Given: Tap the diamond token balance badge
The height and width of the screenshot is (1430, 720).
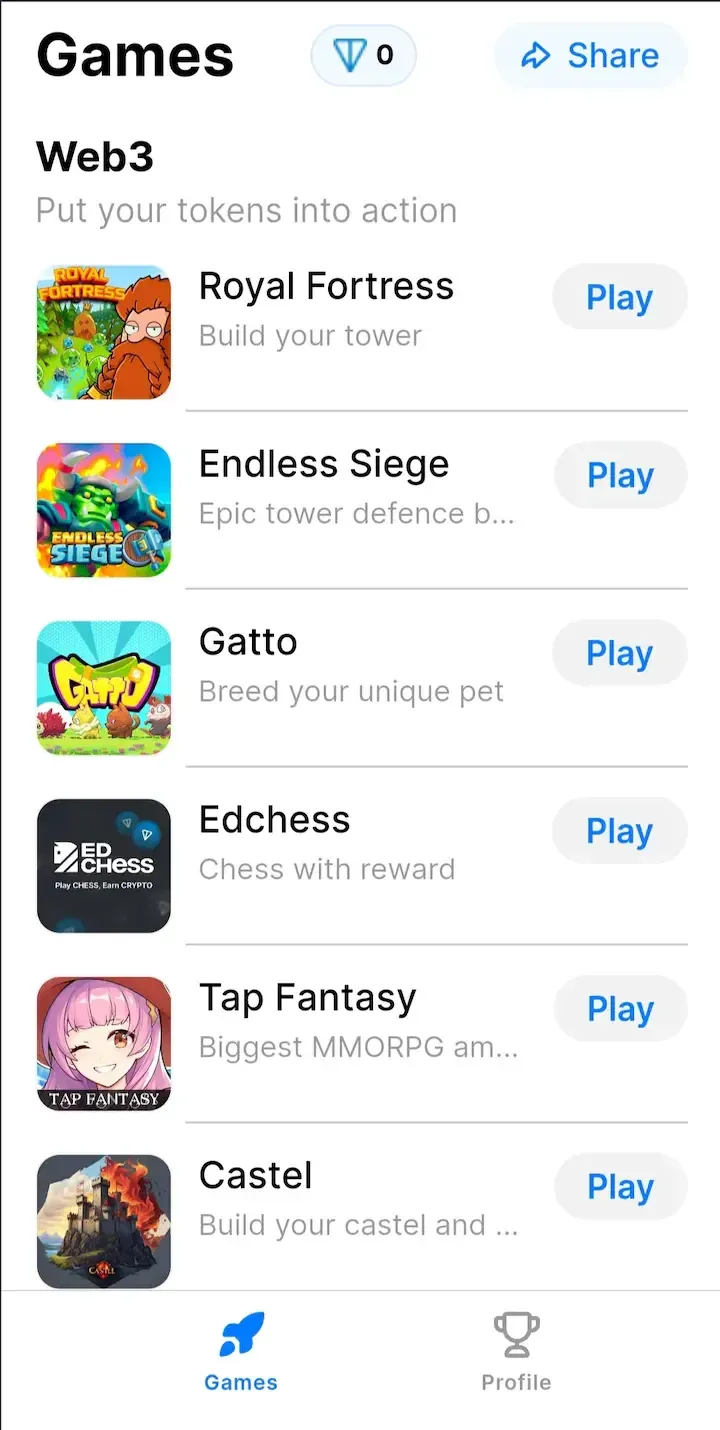Looking at the screenshot, I should (363, 56).
